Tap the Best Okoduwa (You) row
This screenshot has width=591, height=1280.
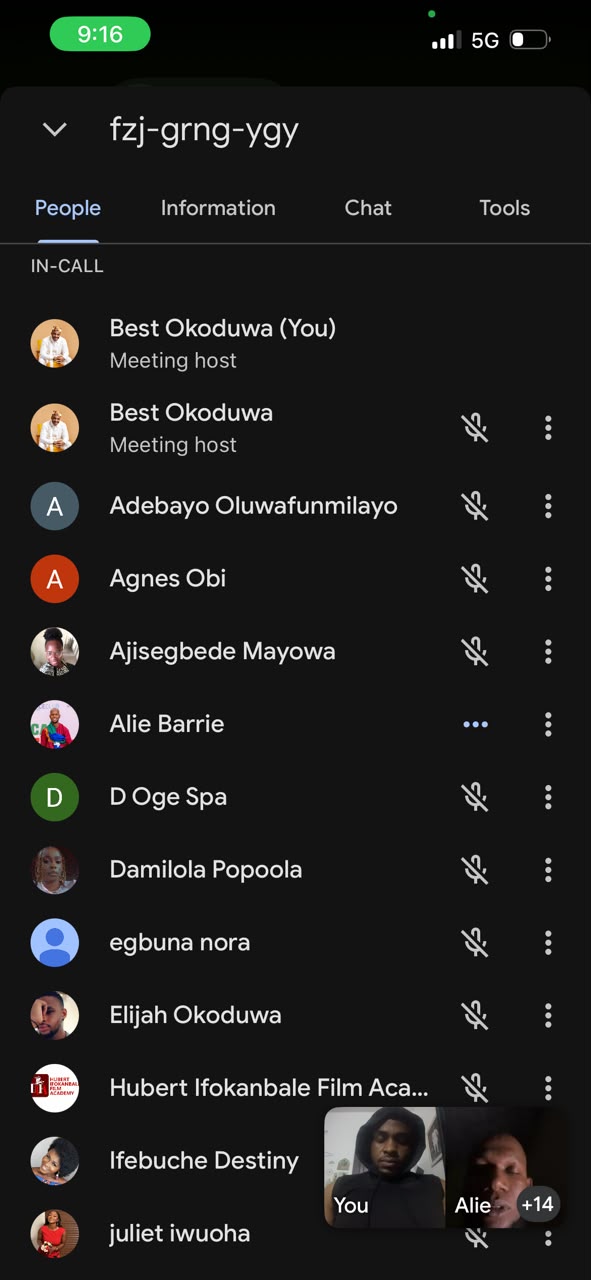(295, 343)
